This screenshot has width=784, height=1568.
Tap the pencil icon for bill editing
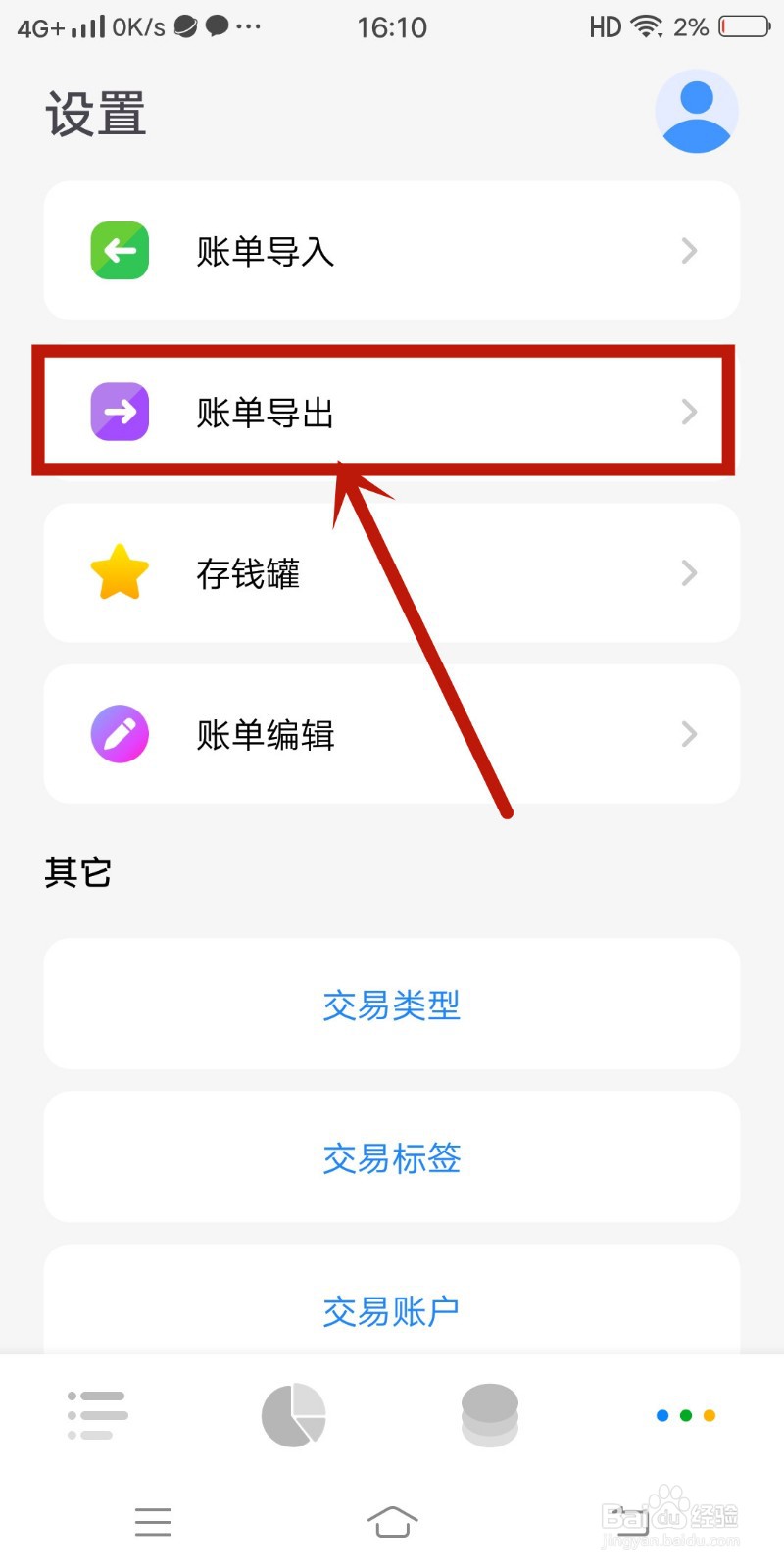[119, 734]
